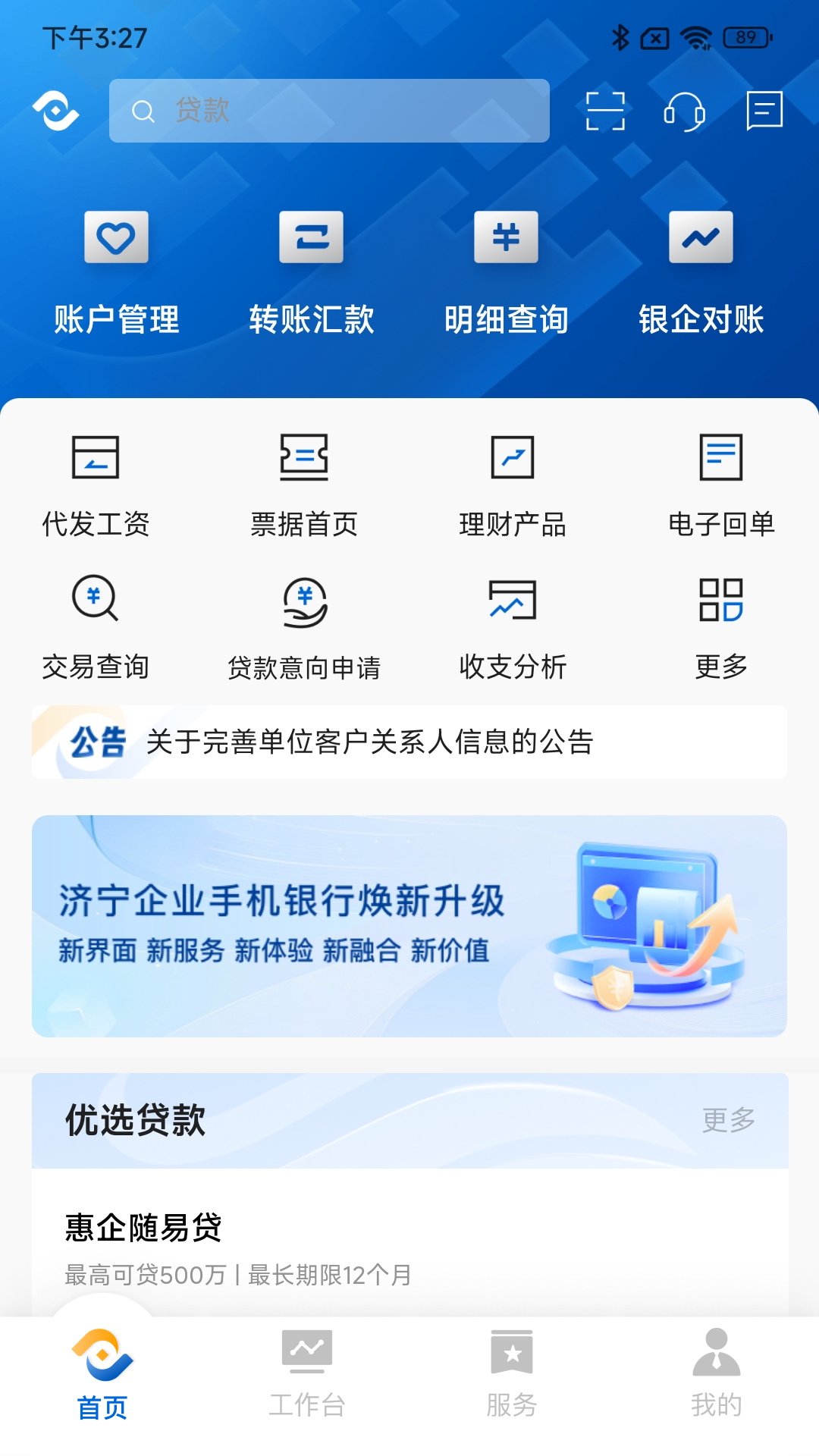This screenshot has height=1456, width=819.
Task: Select 银企对账 reconciliation
Action: pyautogui.click(x=701, y=273)
